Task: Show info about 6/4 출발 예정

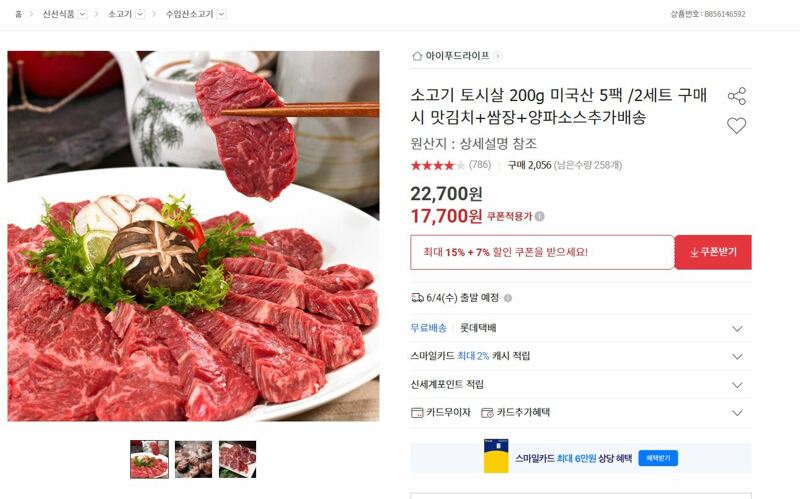Action: point(508,298)
